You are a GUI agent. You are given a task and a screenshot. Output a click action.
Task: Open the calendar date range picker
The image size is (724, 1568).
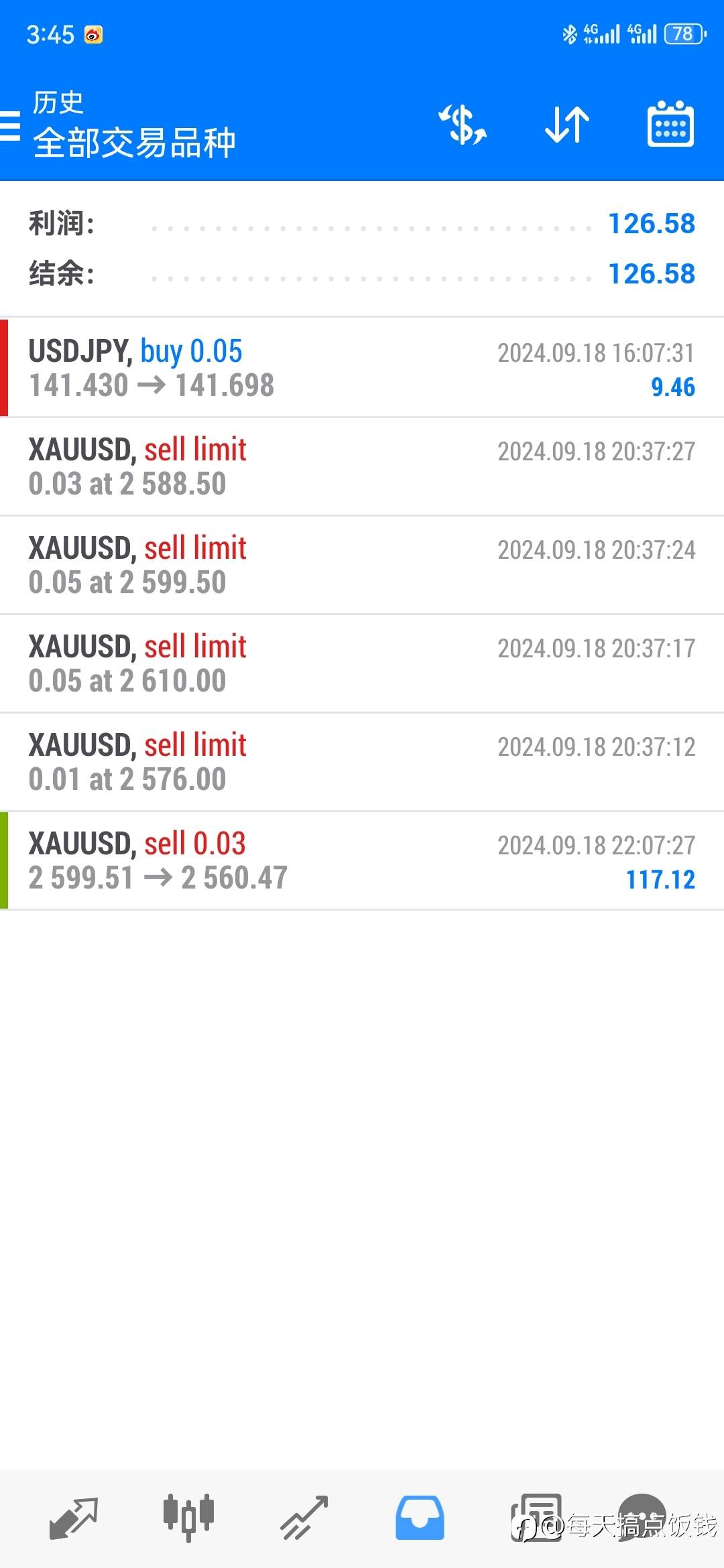[670, 125]
